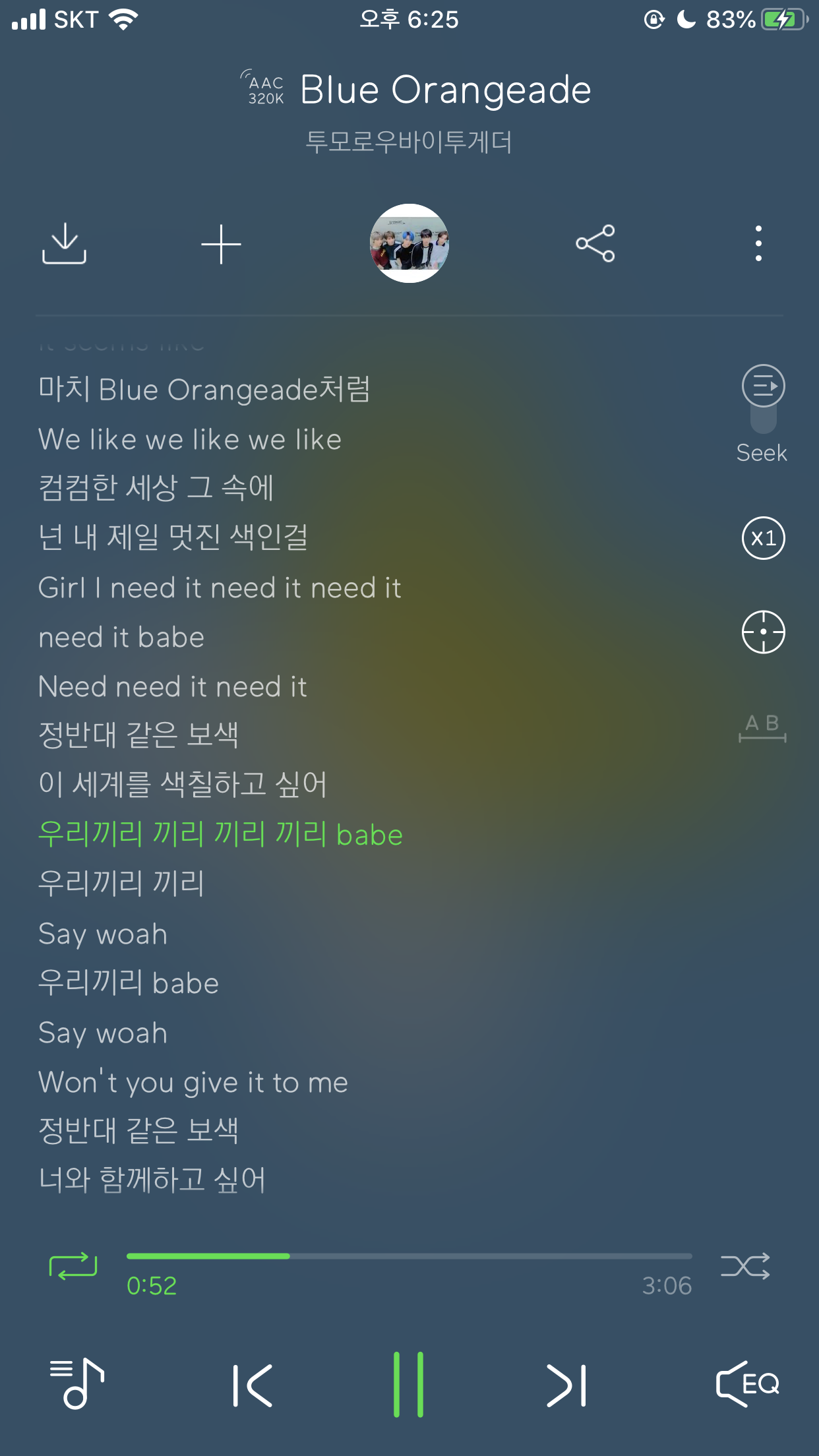
Task: Jump to a point on the progress bar
Action: [409, 1256]
